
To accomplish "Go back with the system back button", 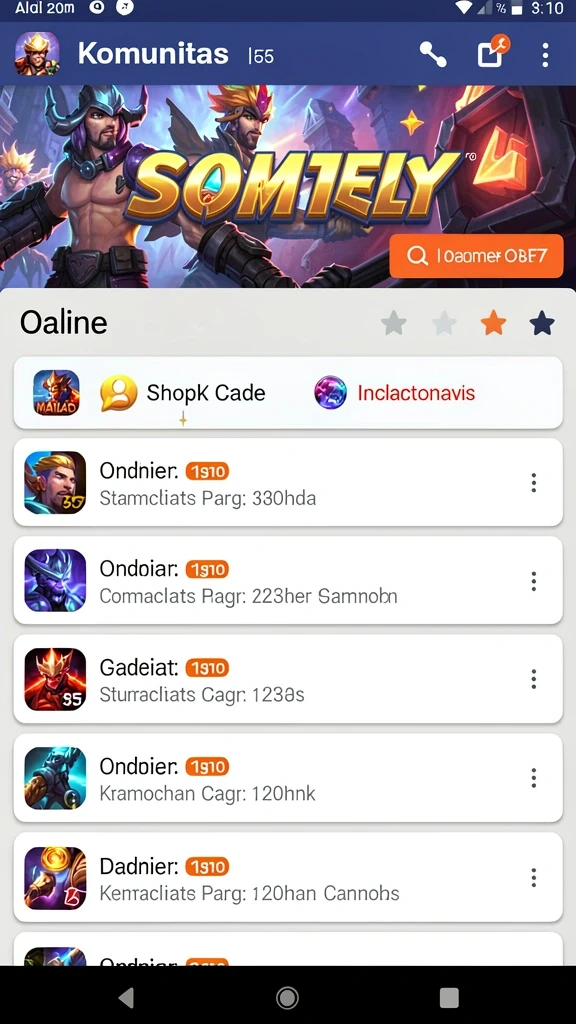I will pyautogui.click(x=126, y=997).
